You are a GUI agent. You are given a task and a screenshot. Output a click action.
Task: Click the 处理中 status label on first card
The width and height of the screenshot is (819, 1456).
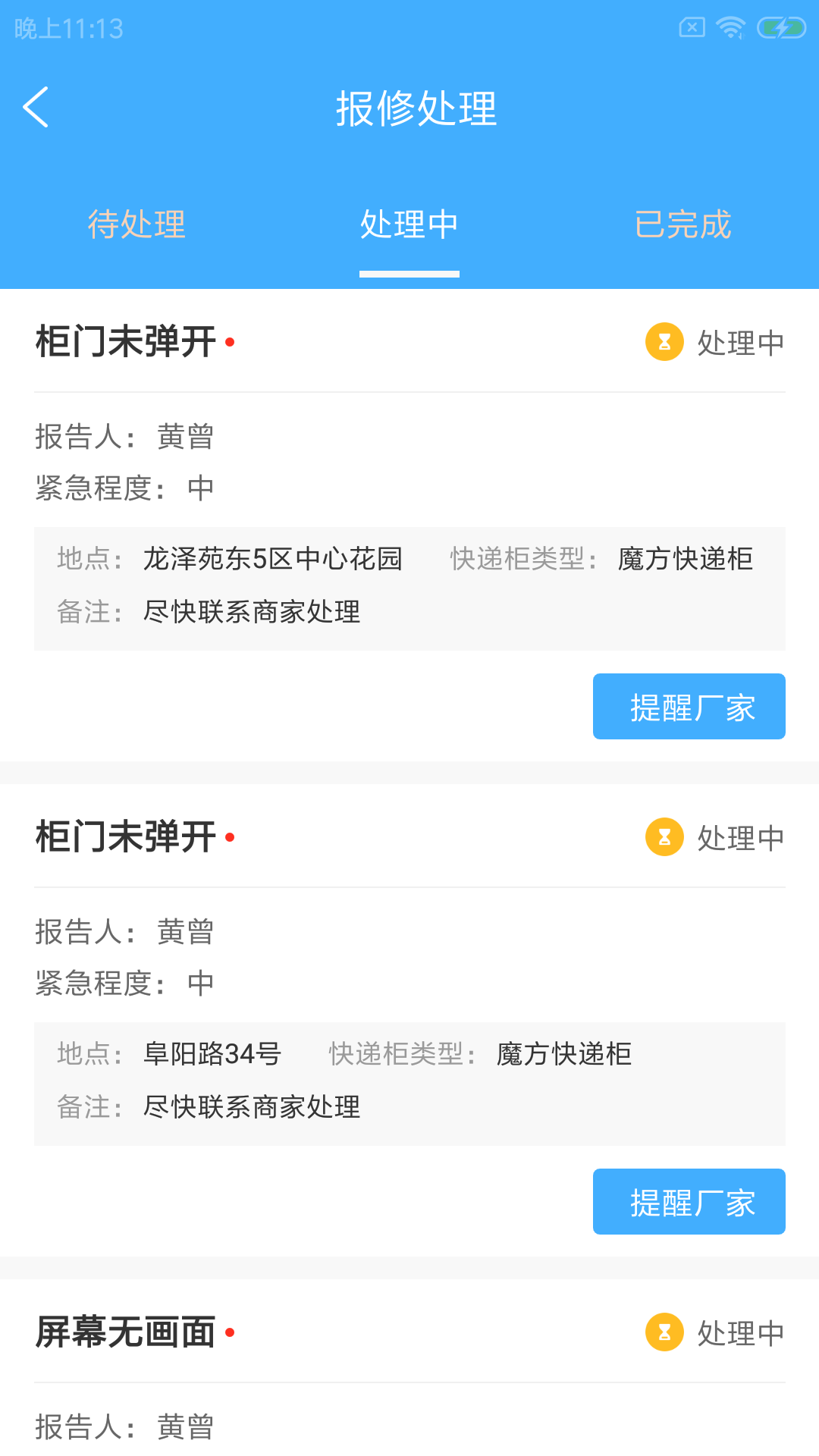click(x=739, y=343)
